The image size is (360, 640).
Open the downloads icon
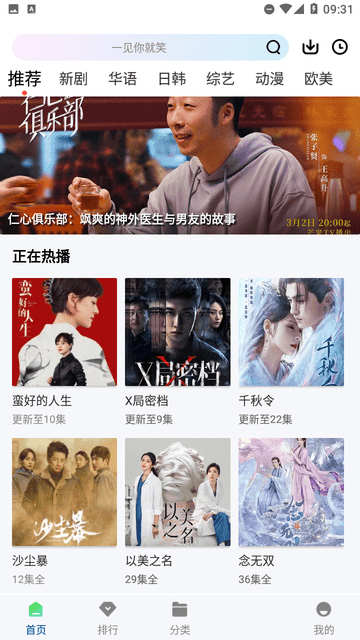310,47
